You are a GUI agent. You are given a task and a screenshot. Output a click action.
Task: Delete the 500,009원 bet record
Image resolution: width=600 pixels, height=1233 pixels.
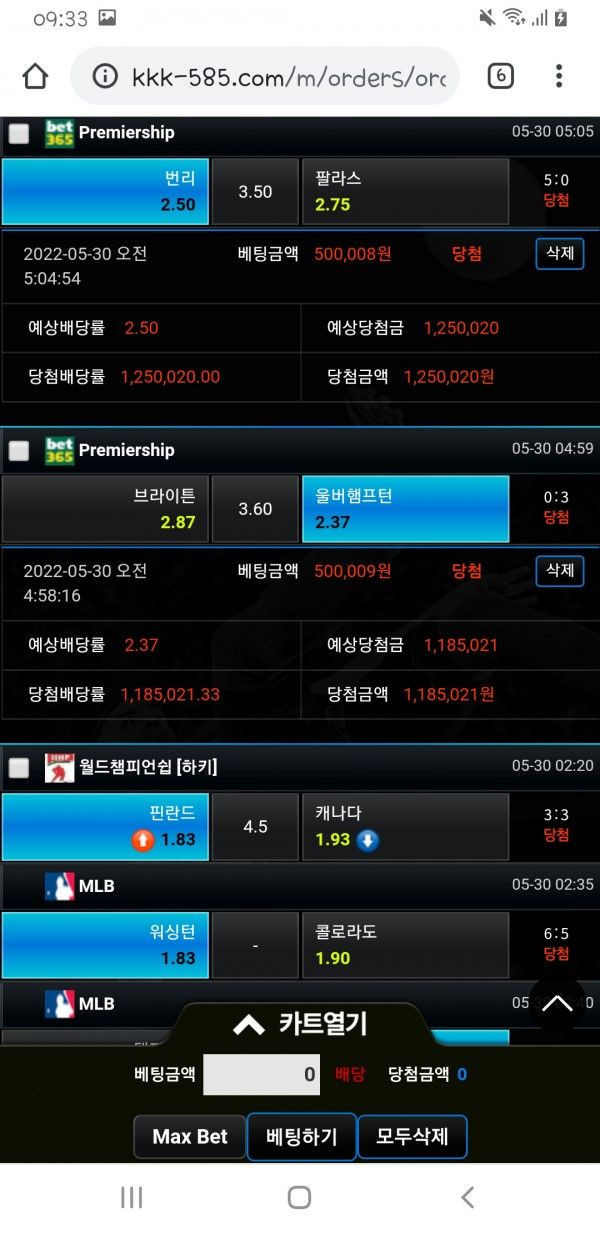tap(559, 571)
